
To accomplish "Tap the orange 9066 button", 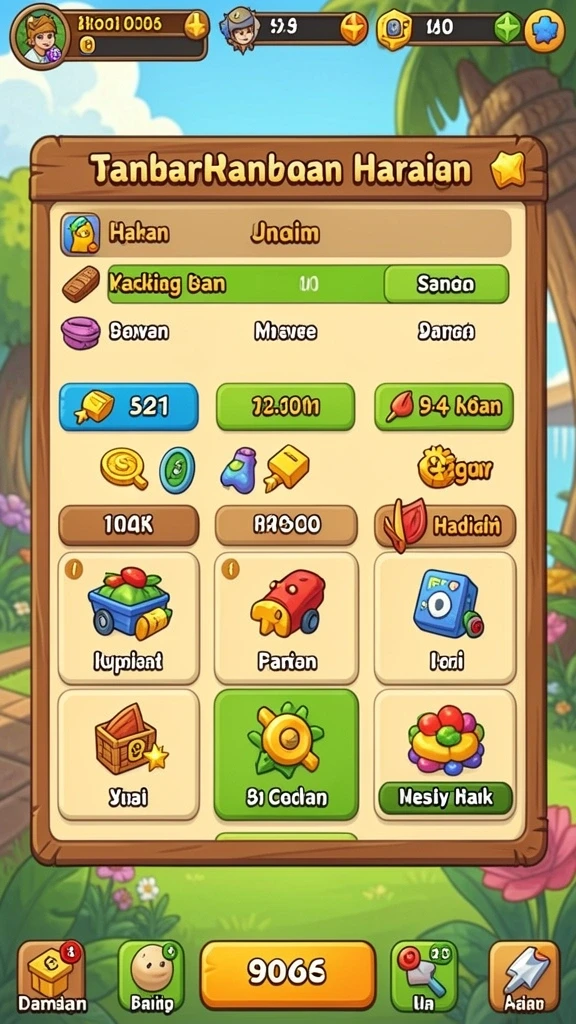I will pyautogui.click(x=287, y=974).
